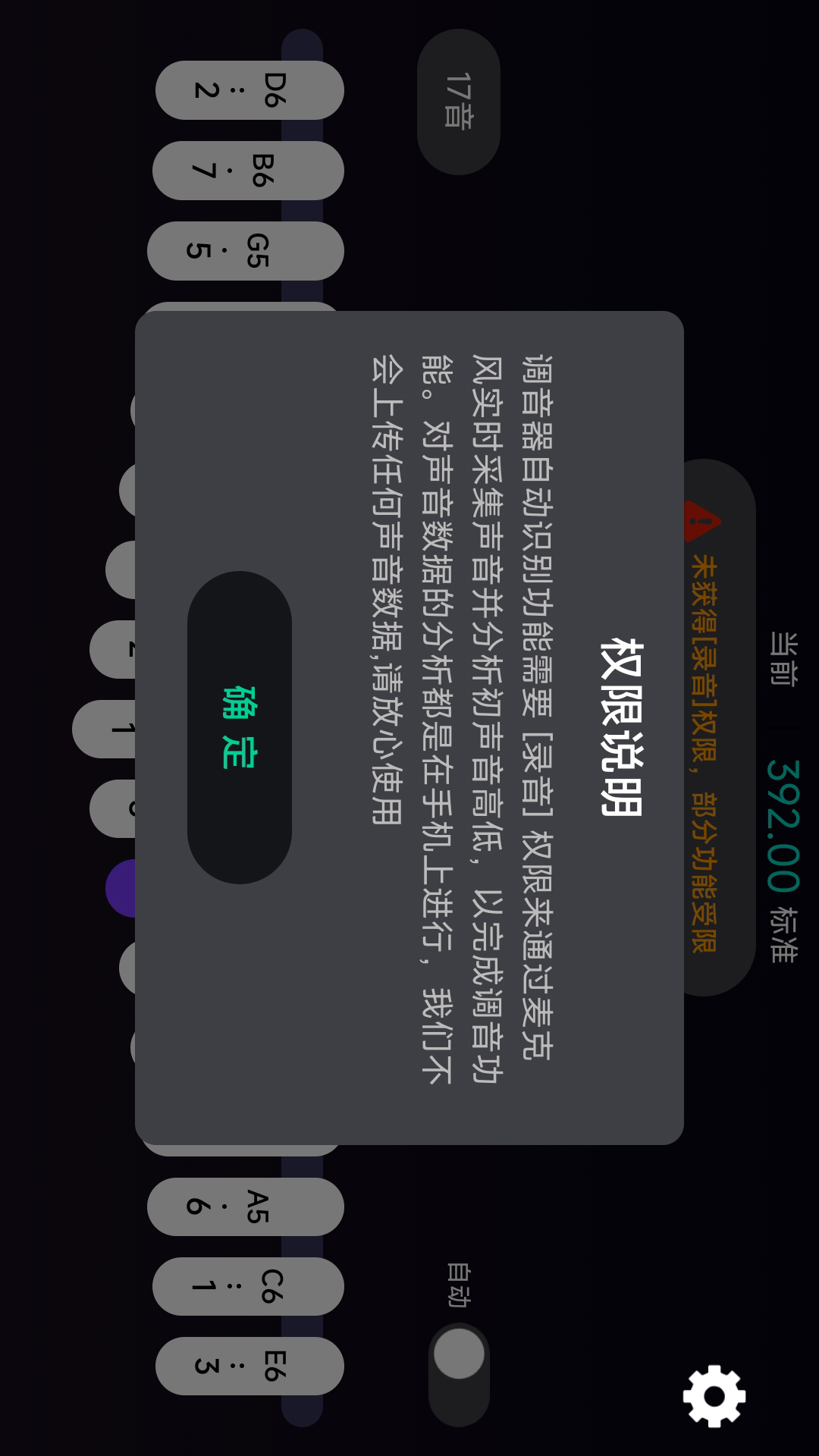Viewport: 819px width, 1456px height.
Task: Select the E6 key
Action: click(x=249, y=1366)
